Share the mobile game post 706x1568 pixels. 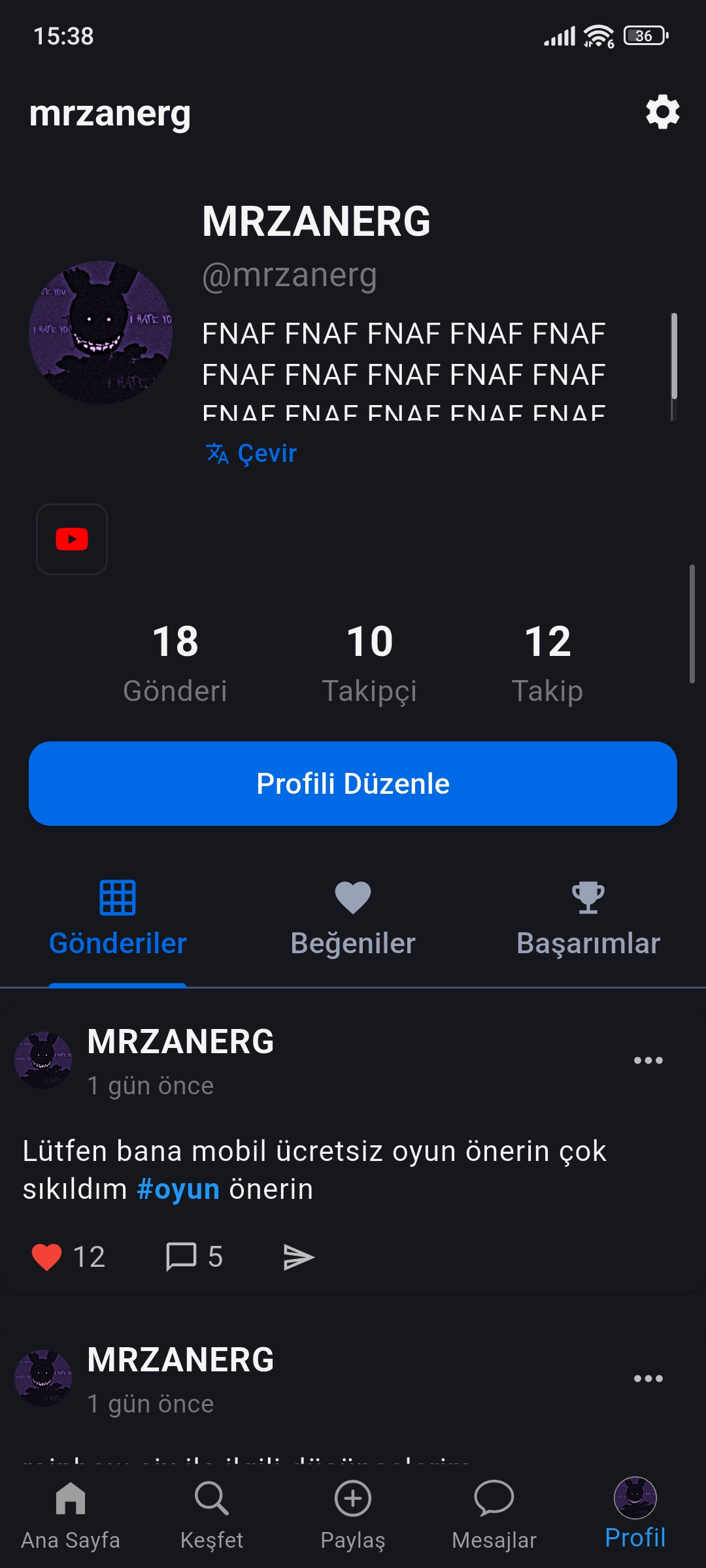click(299, 1257)
